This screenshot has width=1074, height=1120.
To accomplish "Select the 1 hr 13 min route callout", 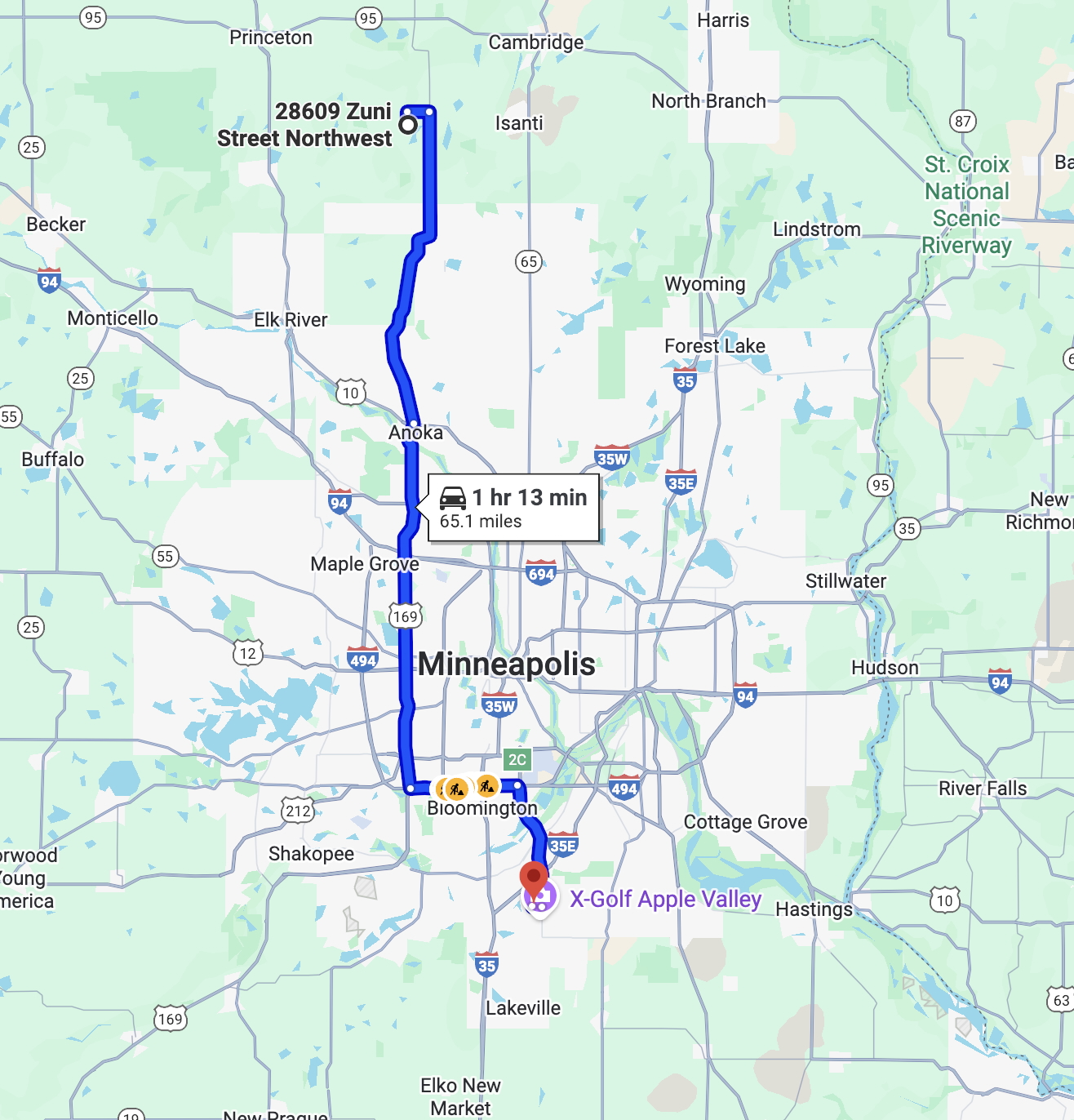I will coord(513,508).
